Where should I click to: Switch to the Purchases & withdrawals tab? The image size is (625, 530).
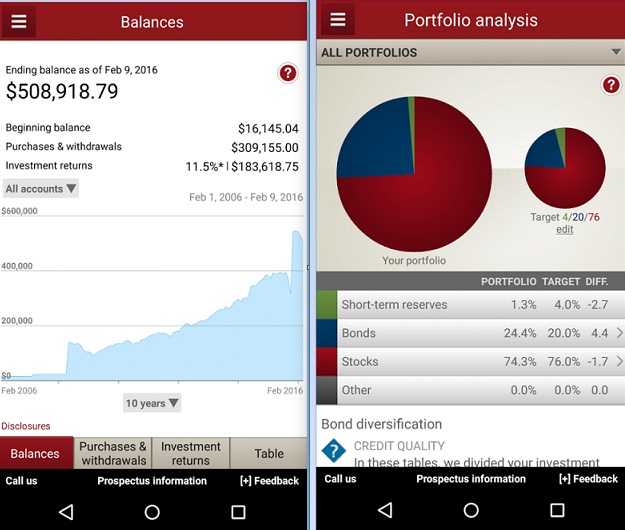point(113,453)
